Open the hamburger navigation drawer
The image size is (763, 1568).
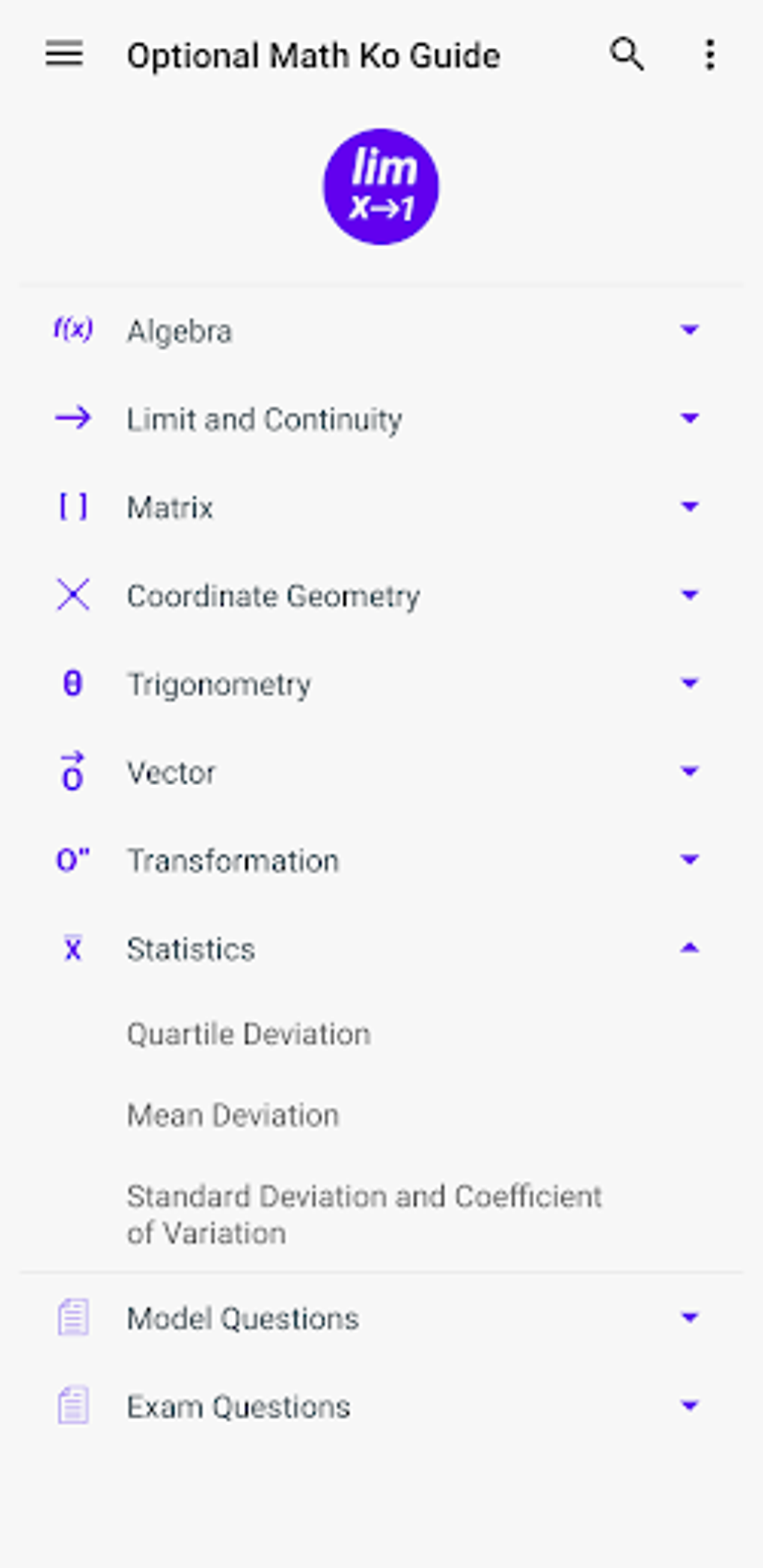(64, 55)
